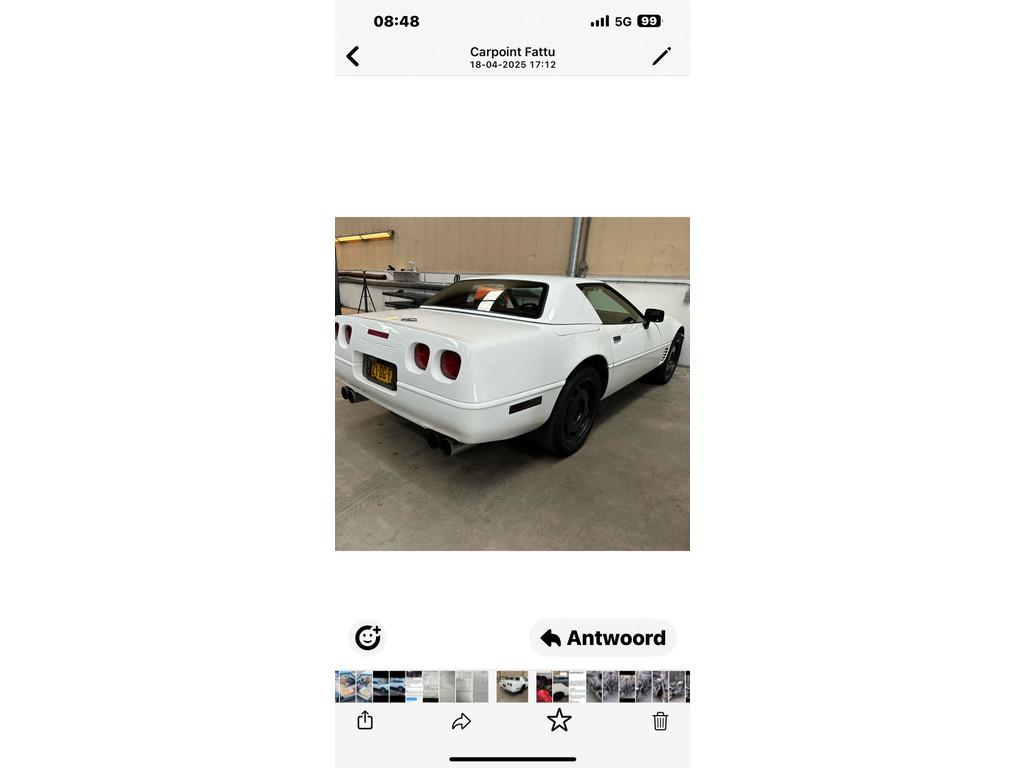The height and width of the screenshot is (768, 1024).
Task: Star this photo as favorite
Action: (559, 720)
